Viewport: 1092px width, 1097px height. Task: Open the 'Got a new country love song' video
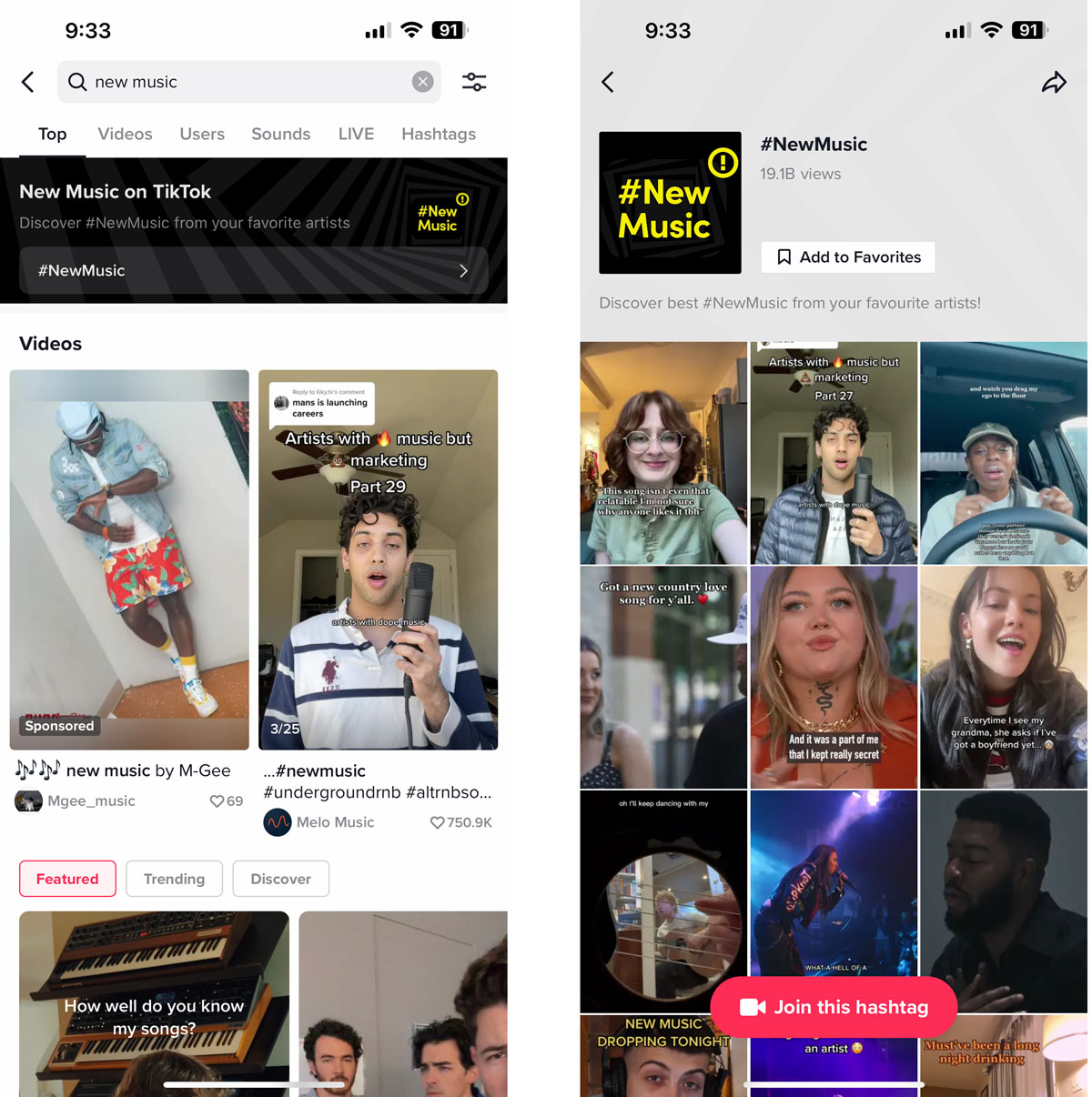[x=663, y=678]
